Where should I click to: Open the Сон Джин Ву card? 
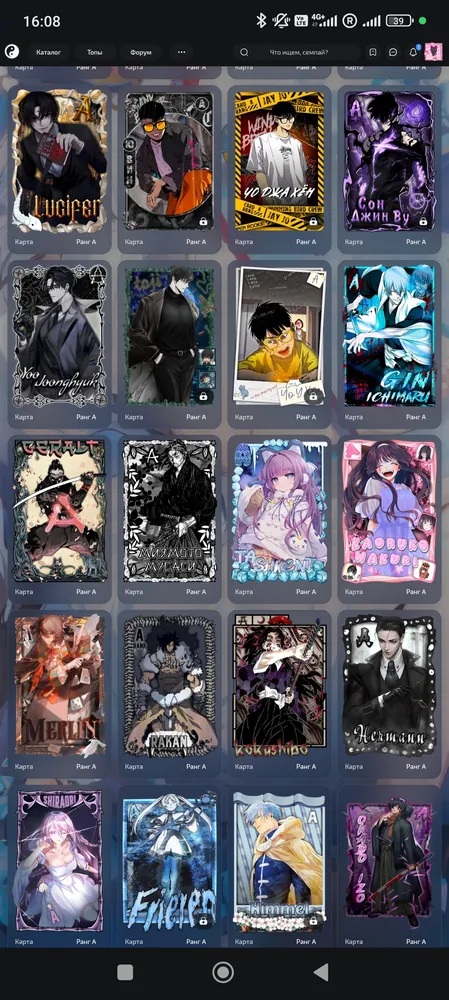pyautogui.click(x=389, y=160)
